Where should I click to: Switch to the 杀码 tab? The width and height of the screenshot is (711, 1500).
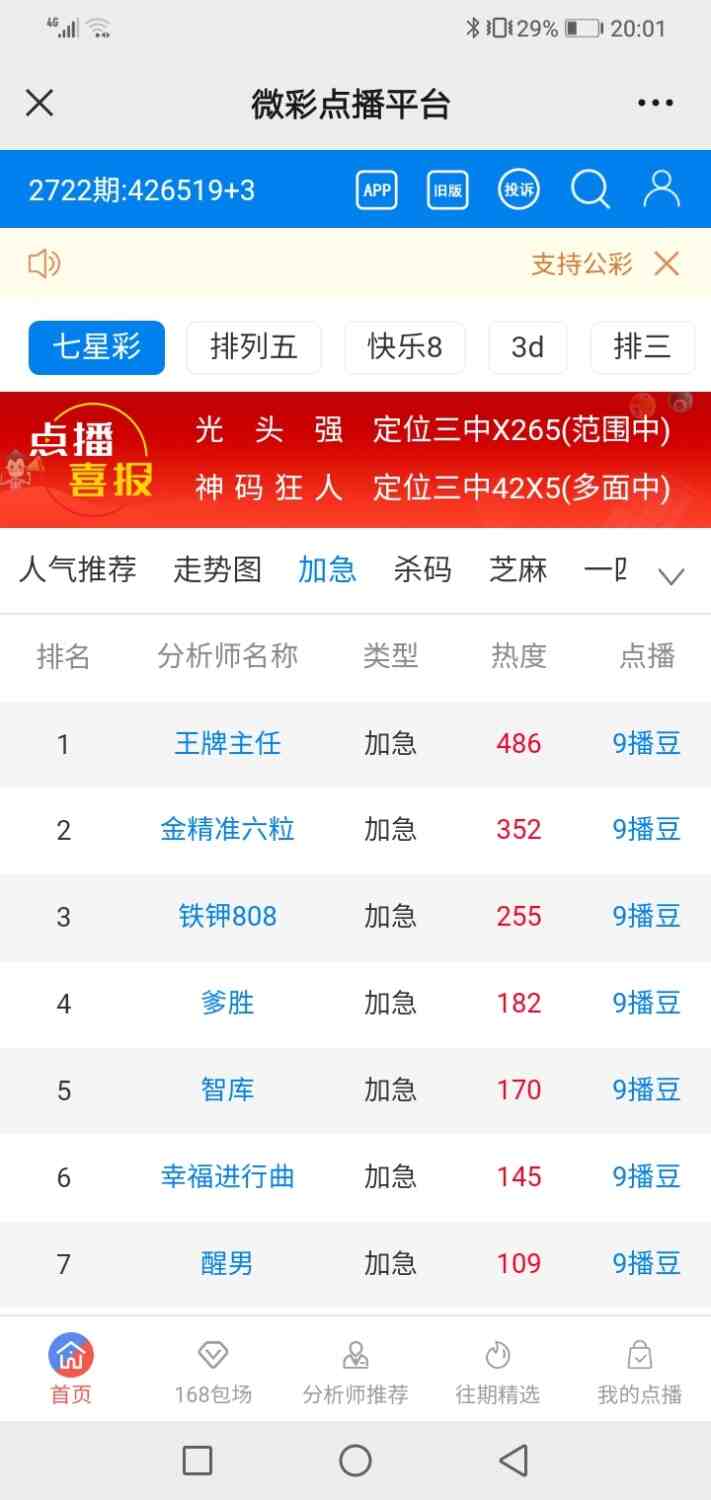click(x=422, y=570)
